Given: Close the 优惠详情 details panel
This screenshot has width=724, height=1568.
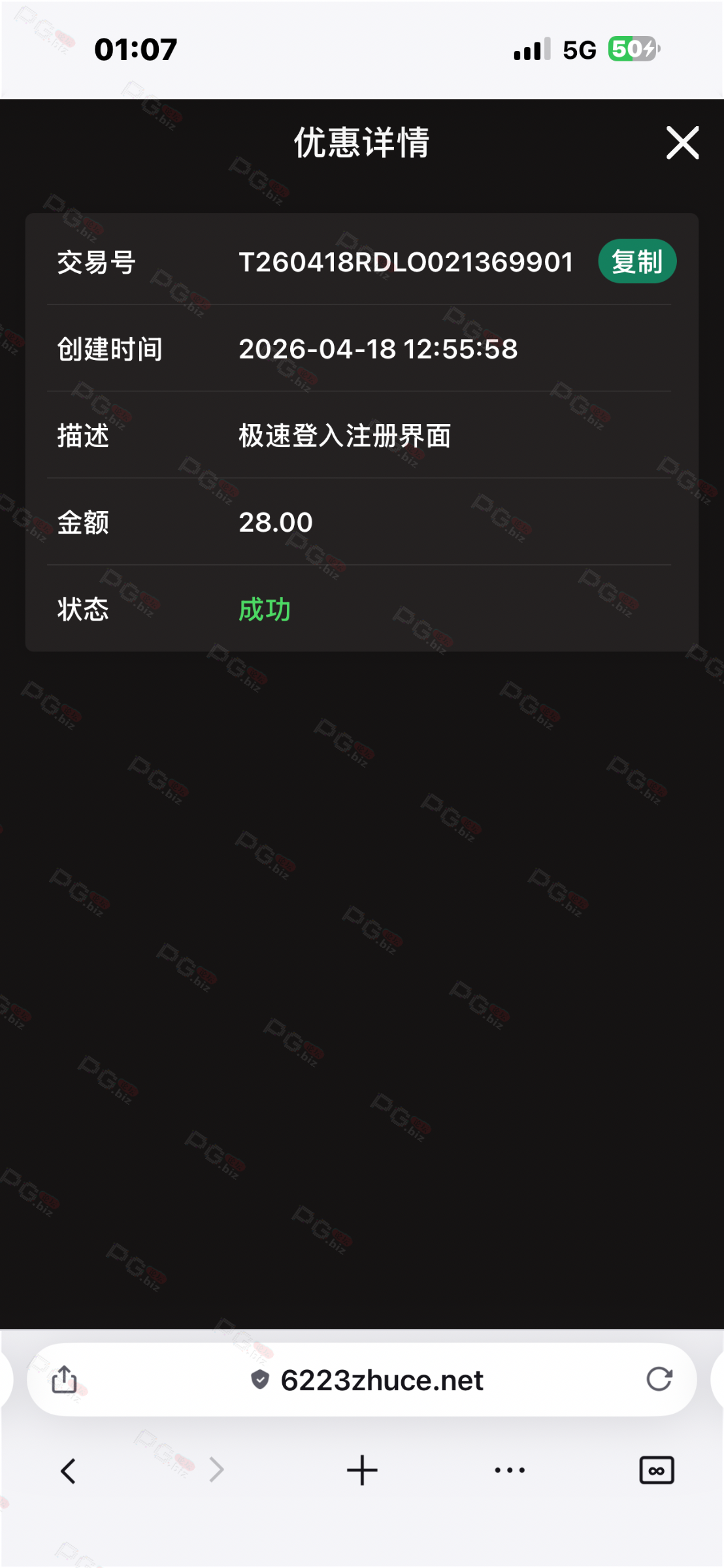Looking at the screenshot, I should point(682,142).
